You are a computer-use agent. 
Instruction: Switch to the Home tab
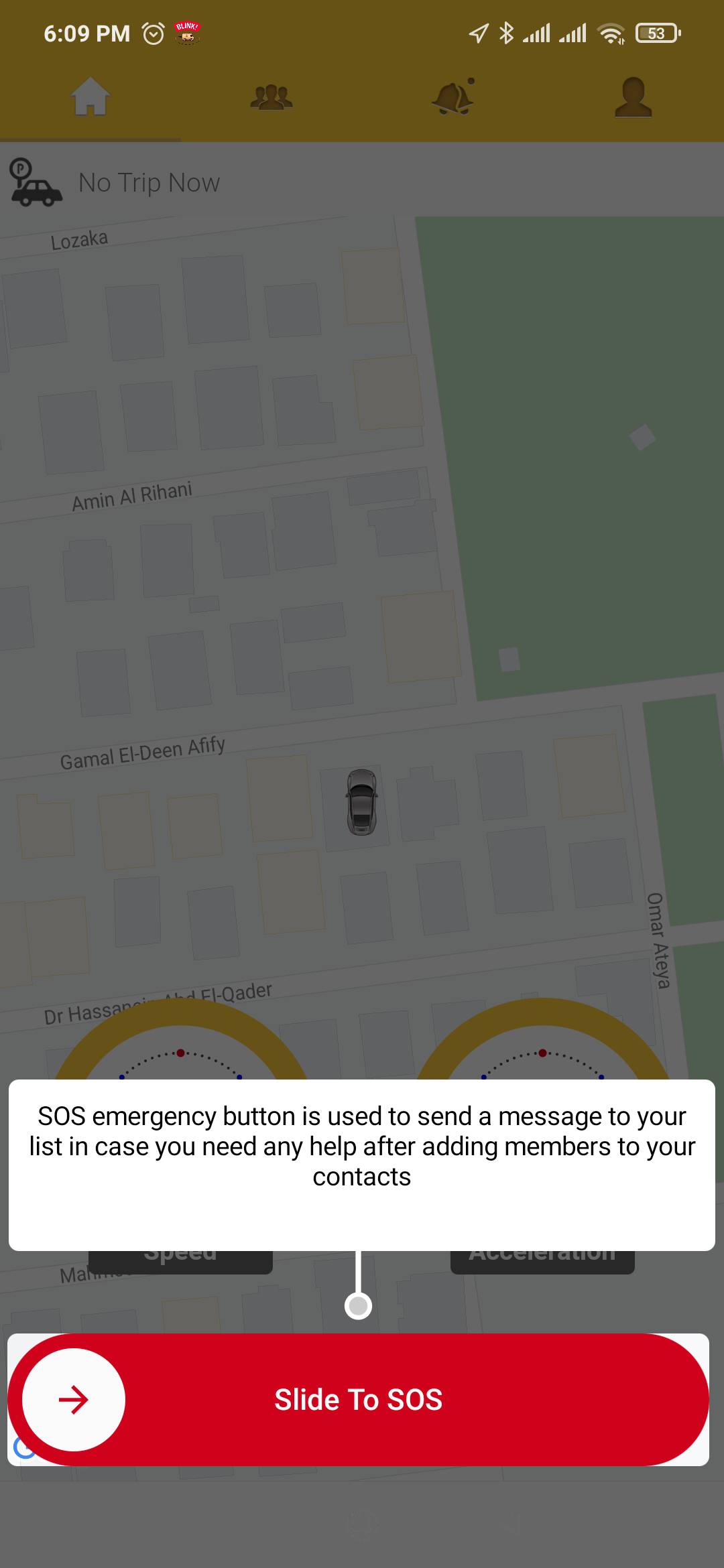click(x=90, y=97)
